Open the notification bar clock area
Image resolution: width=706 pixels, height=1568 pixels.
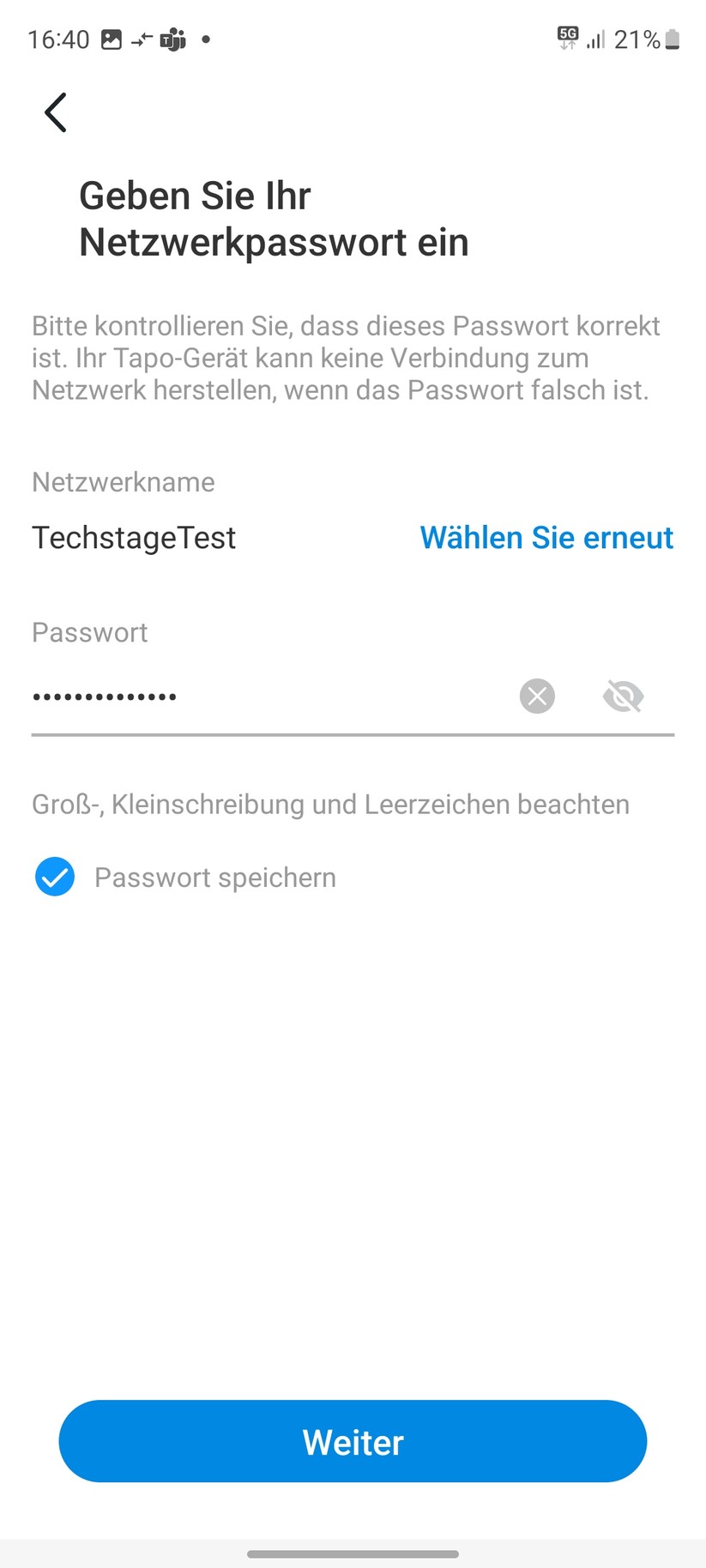(x=58, y=39)
